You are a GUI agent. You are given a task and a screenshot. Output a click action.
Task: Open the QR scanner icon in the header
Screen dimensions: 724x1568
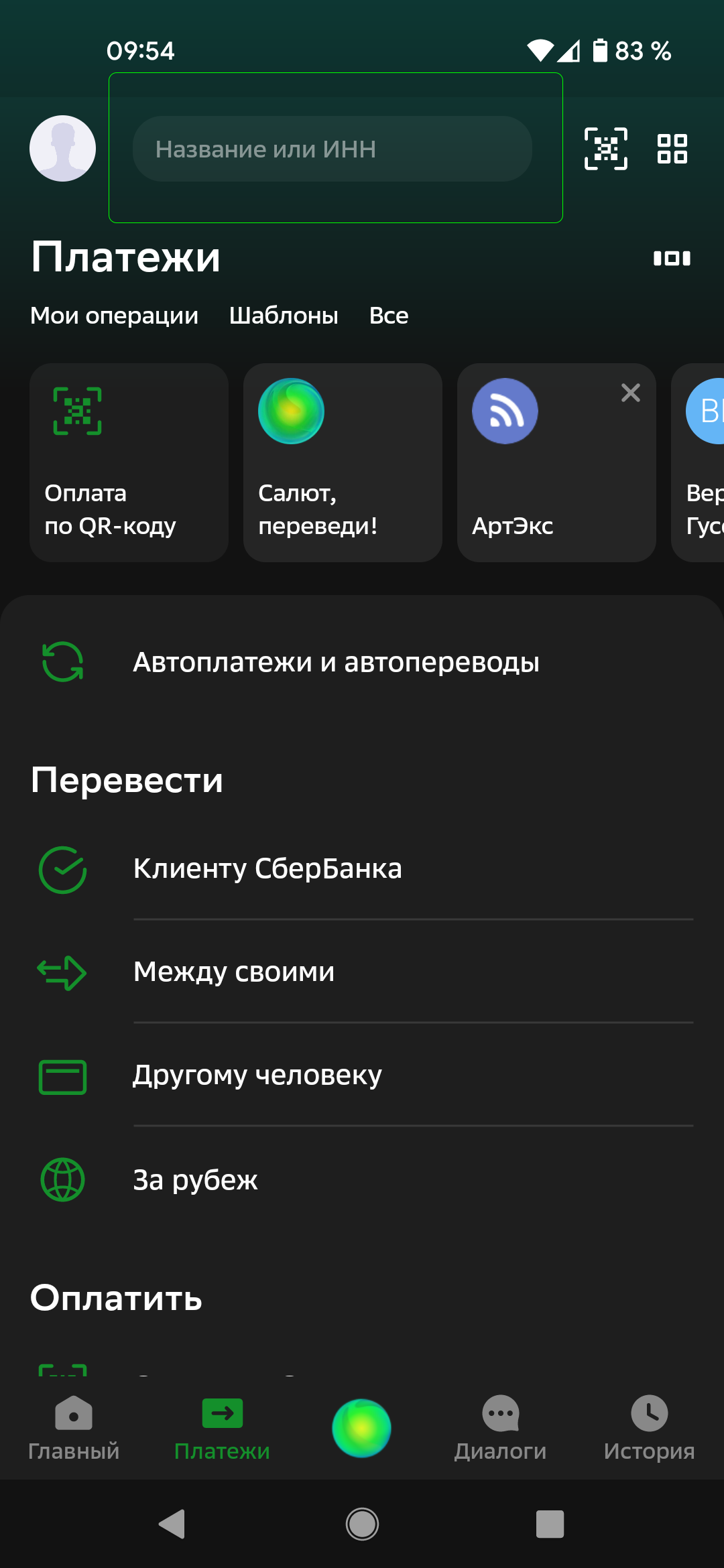click(x=606, y=149)
